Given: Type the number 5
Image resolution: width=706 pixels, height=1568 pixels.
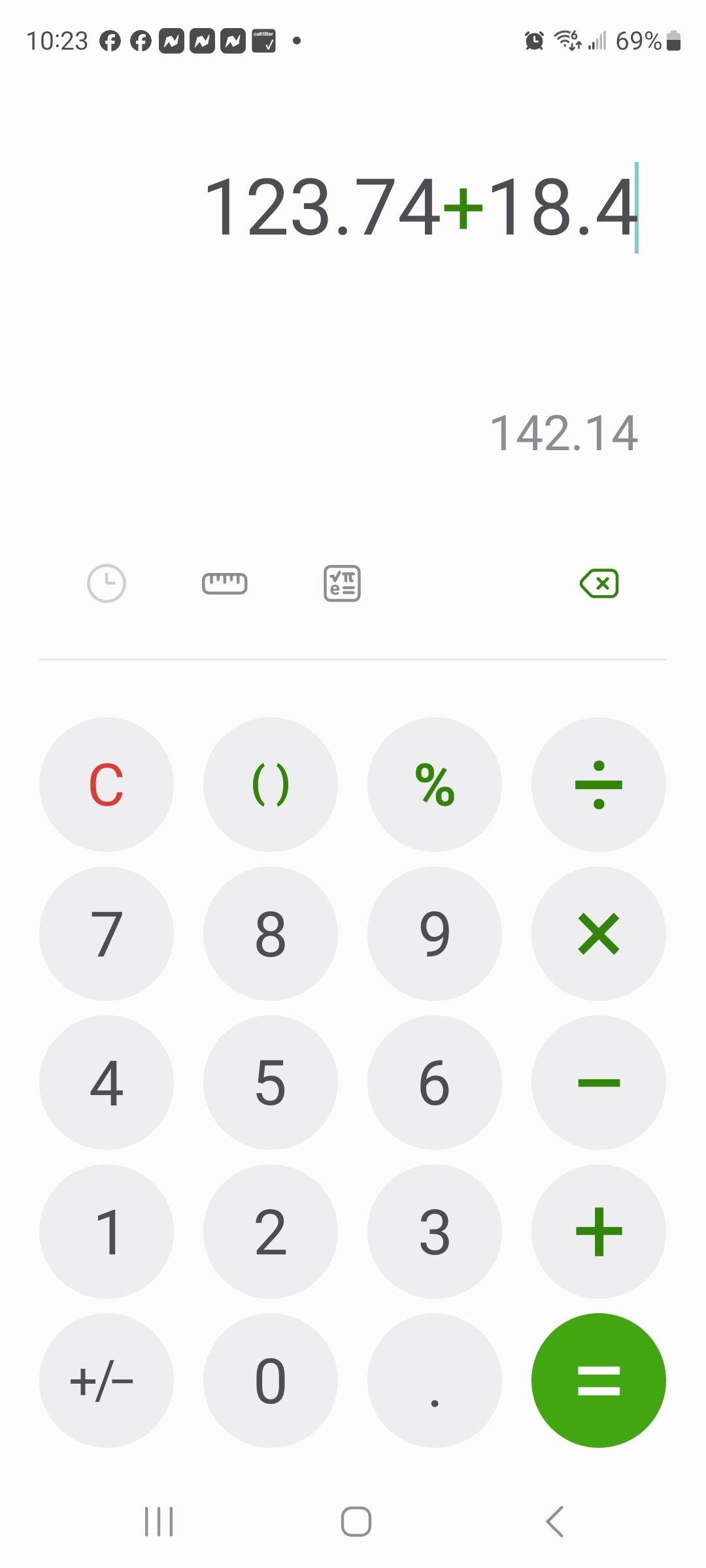Looking at the screenshot, I should point(271,1083).
